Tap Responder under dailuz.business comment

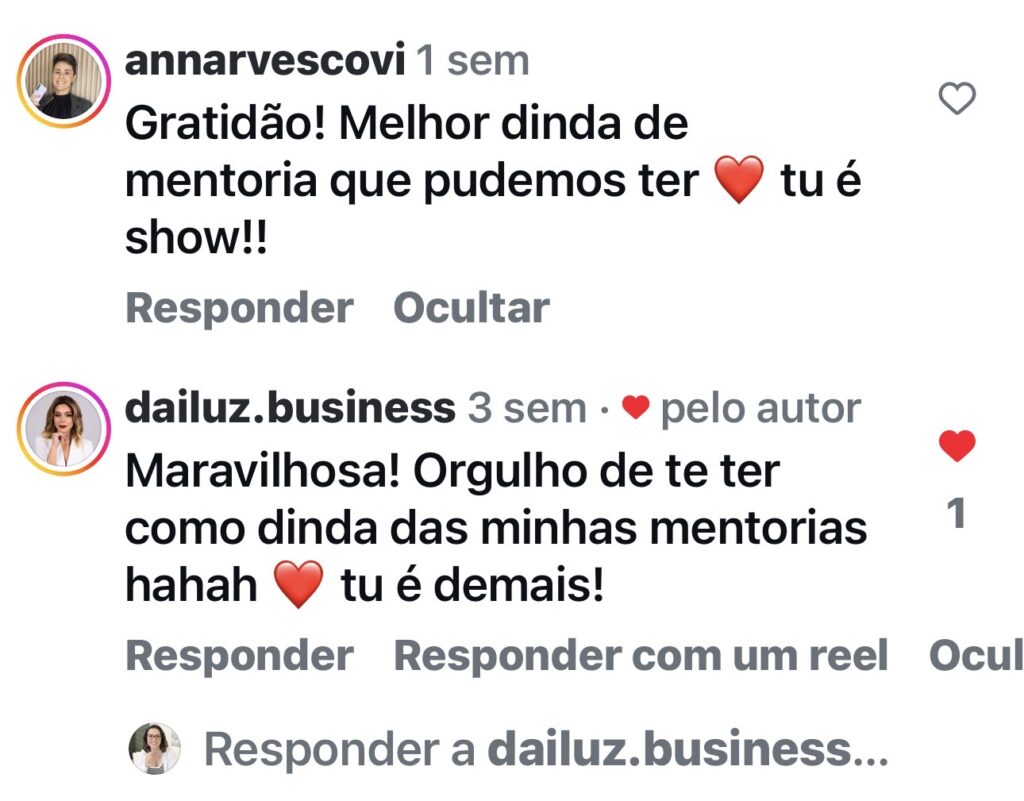[x=239, y=656]
